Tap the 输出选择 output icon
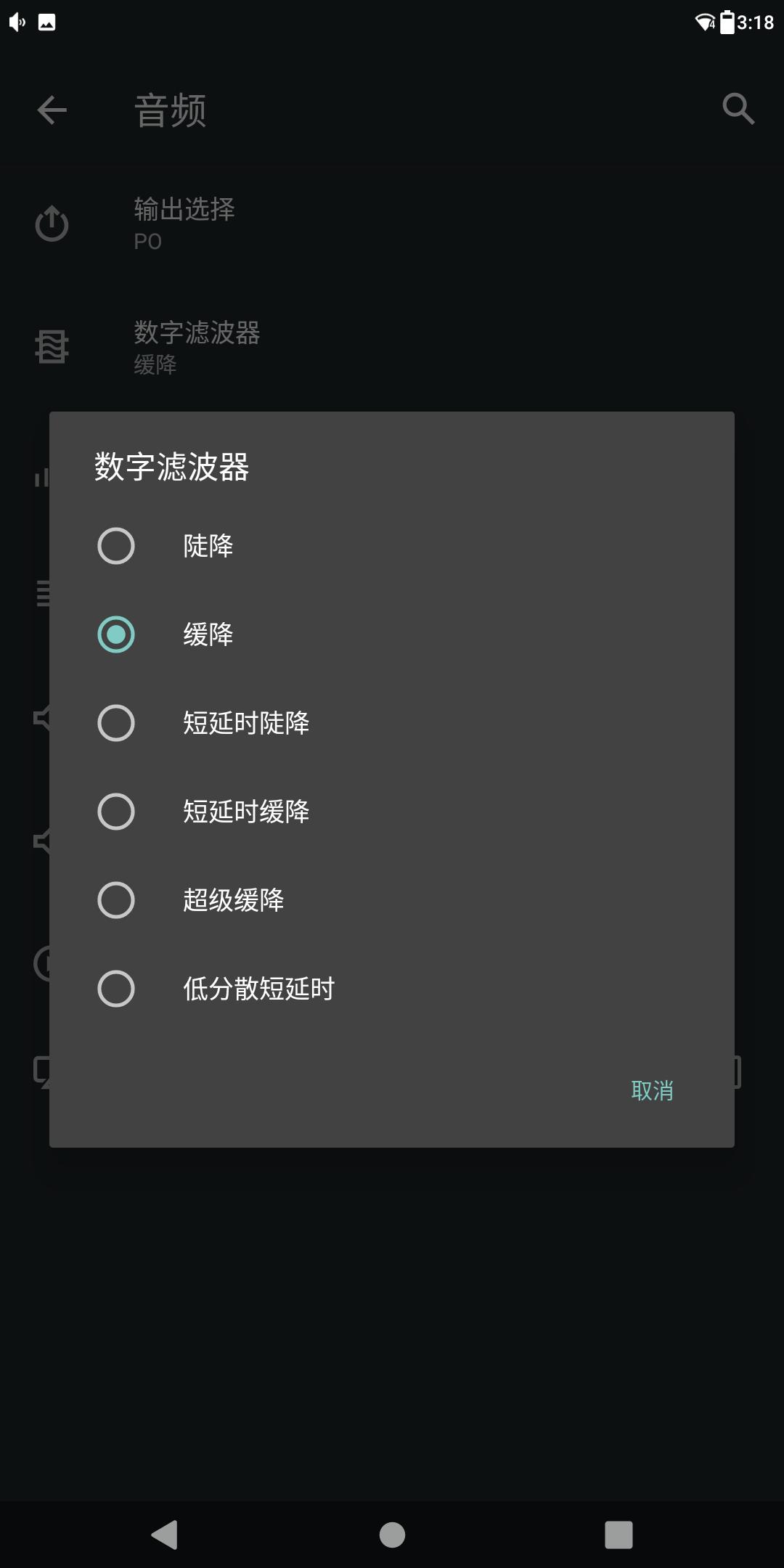The image size is (784, 1568). tap(52, 223)
